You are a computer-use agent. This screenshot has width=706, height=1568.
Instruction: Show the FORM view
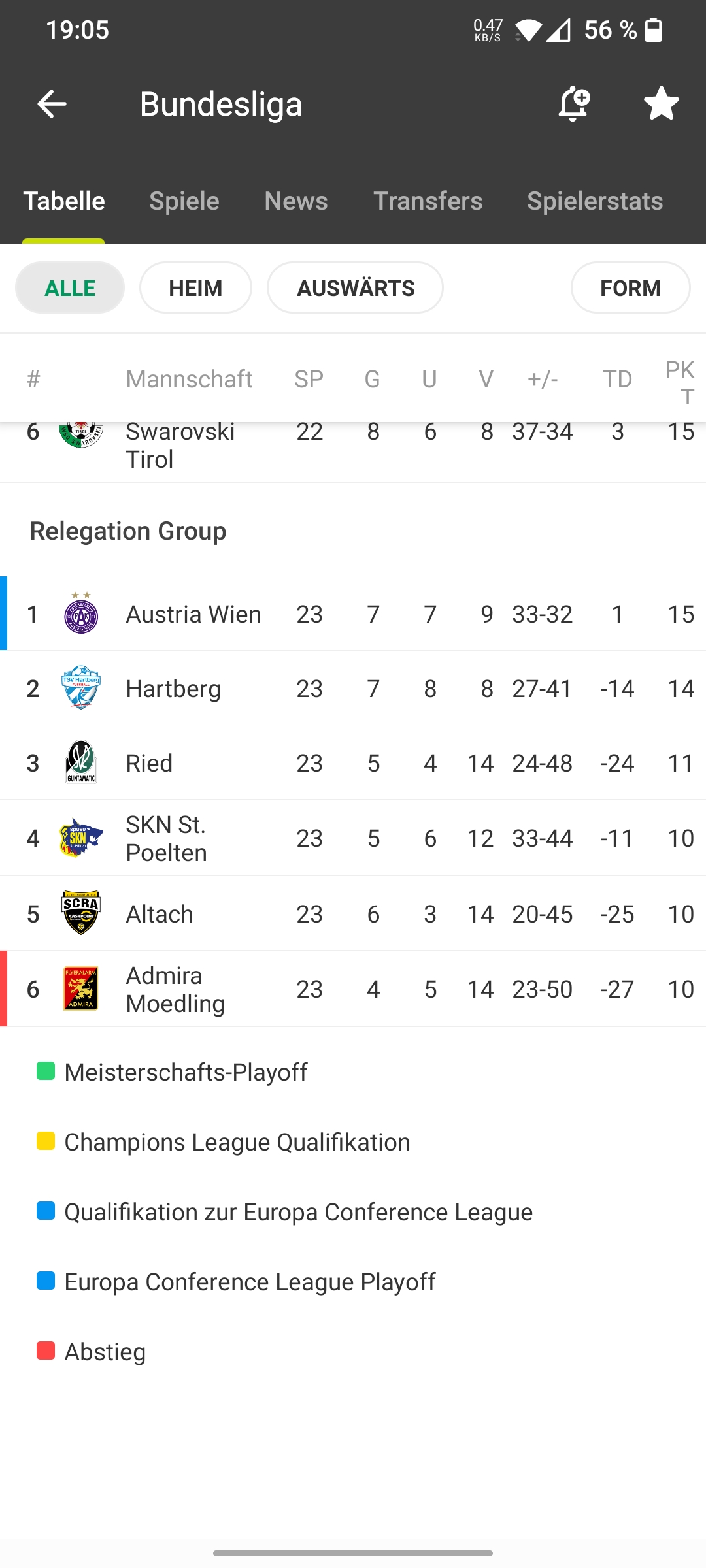630,287
